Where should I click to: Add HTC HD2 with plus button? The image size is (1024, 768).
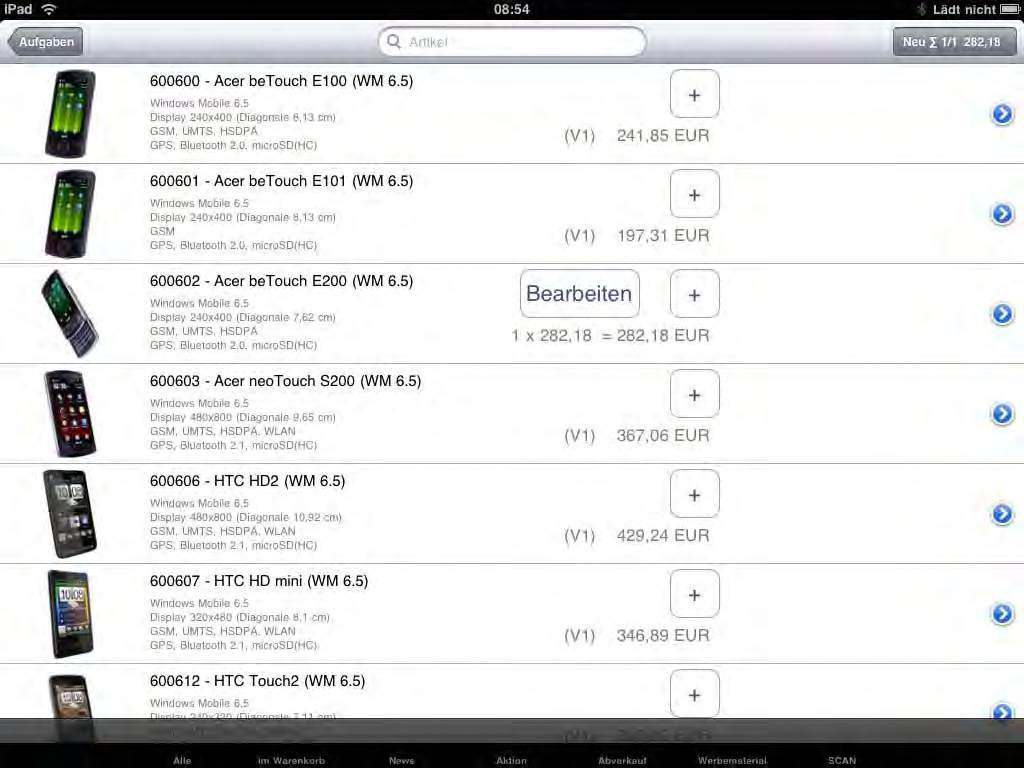(x=694, y=494)
